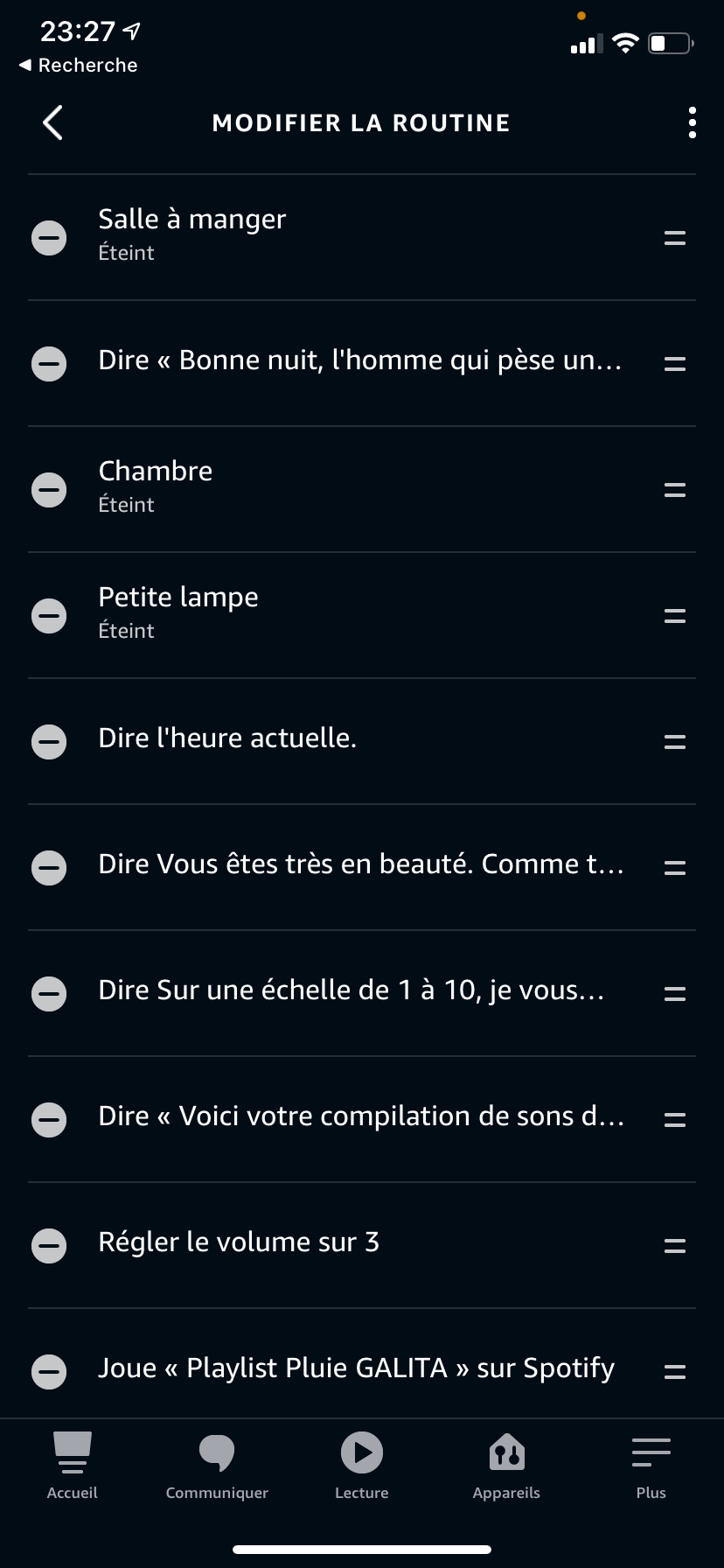The image size is (724, 1568).
Task: Switch to the Communiquer tab
Action: [x=217, y=1466]
